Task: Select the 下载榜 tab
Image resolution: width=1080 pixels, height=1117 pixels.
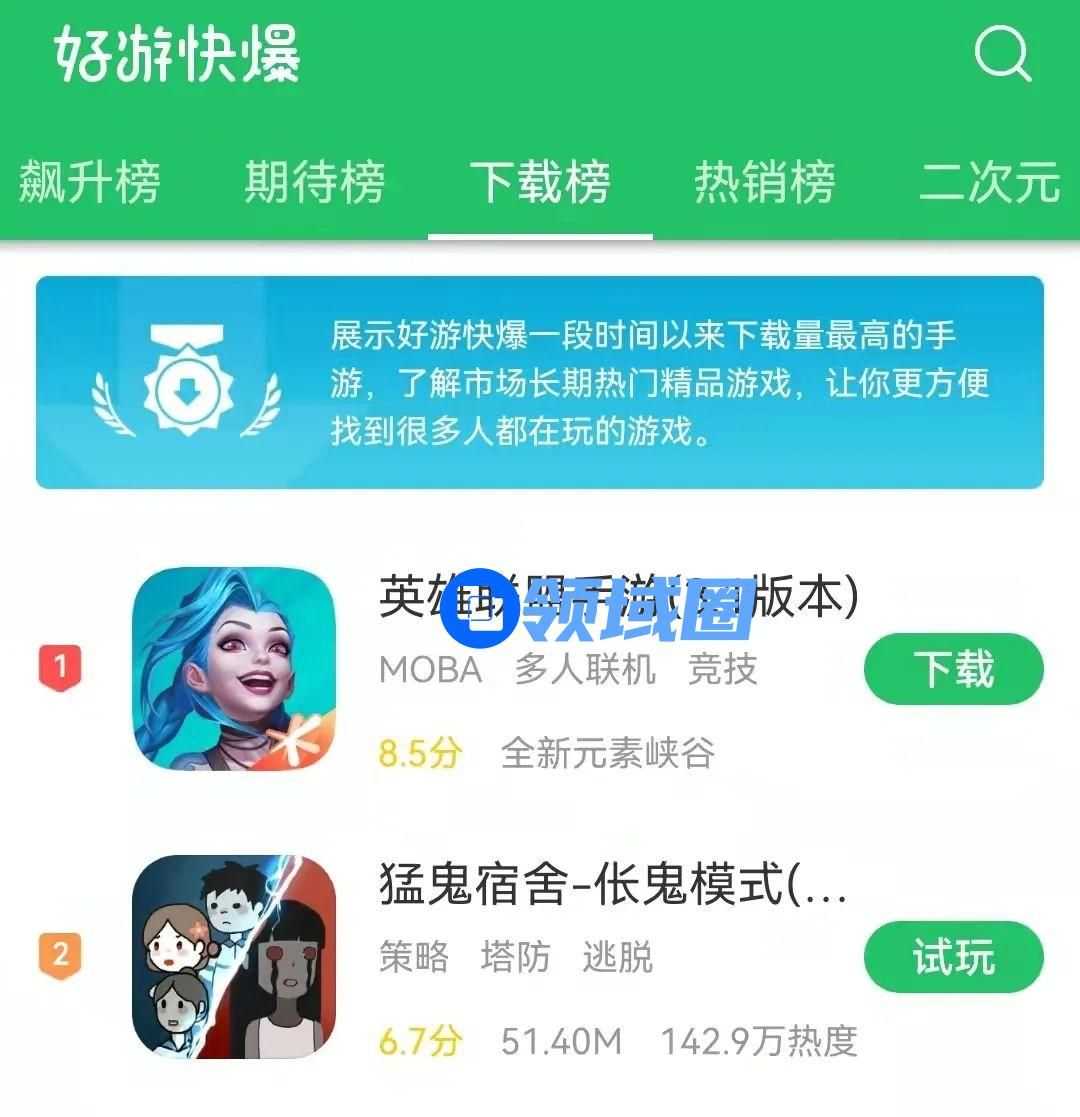Action: (540, 183)
